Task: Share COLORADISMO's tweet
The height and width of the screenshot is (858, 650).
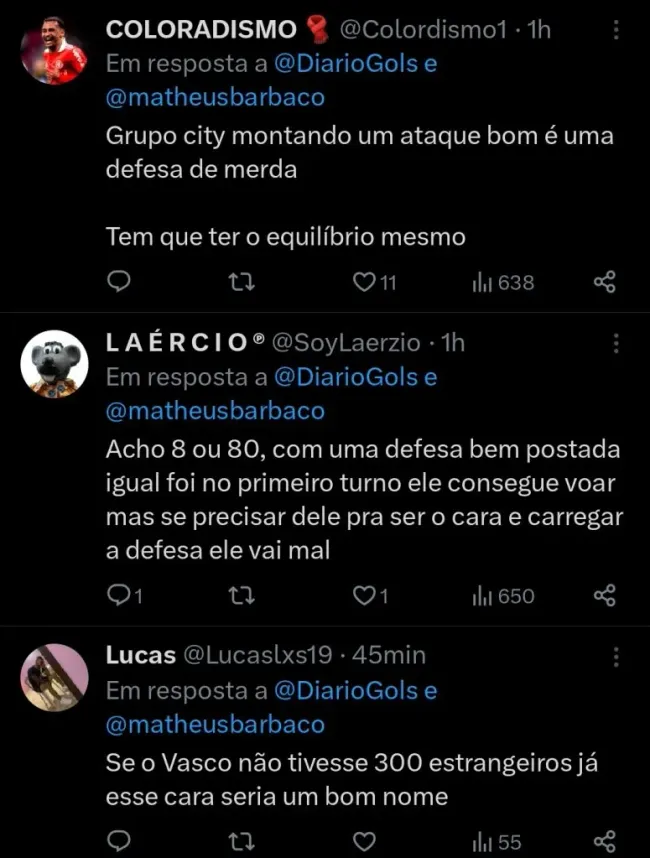Action: (605, 283)
